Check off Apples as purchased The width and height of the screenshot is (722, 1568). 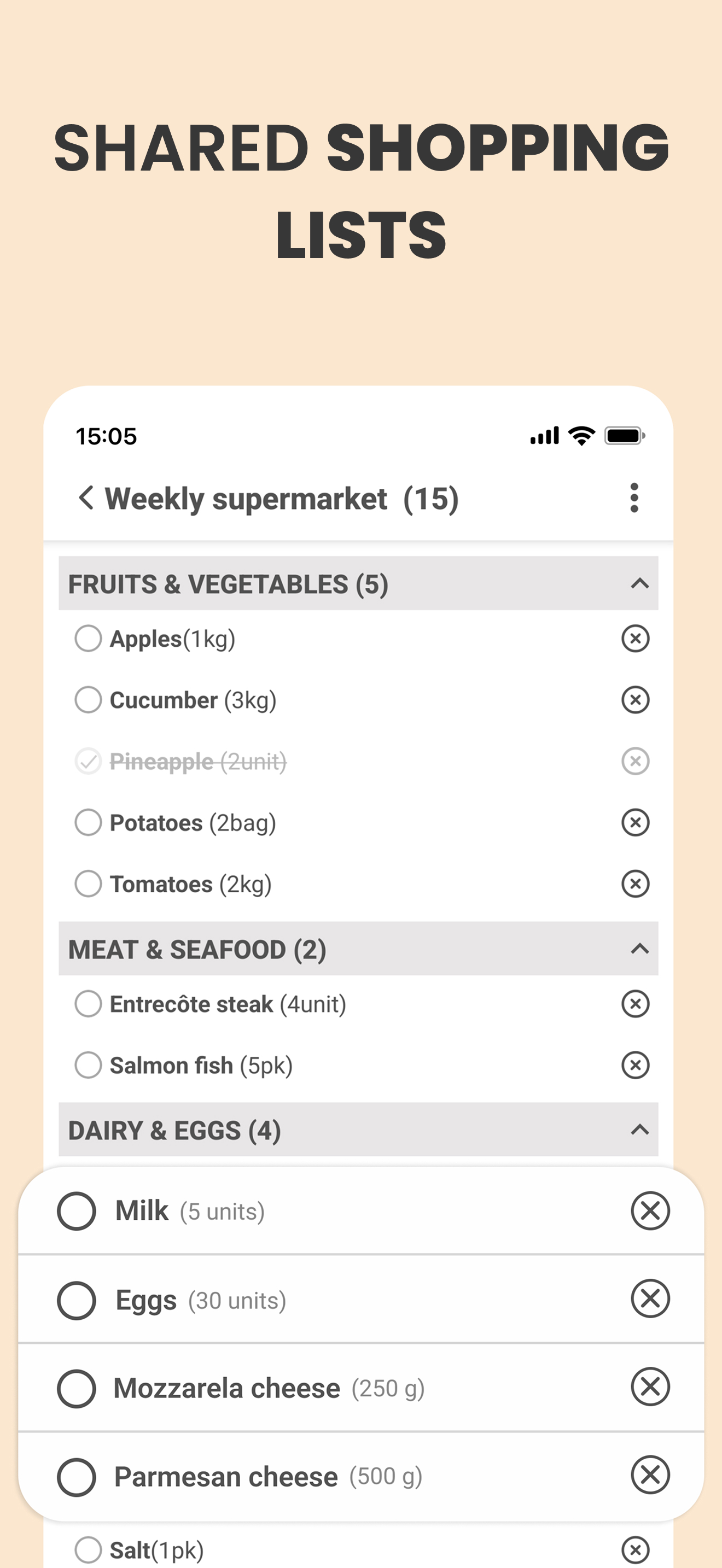88,638
